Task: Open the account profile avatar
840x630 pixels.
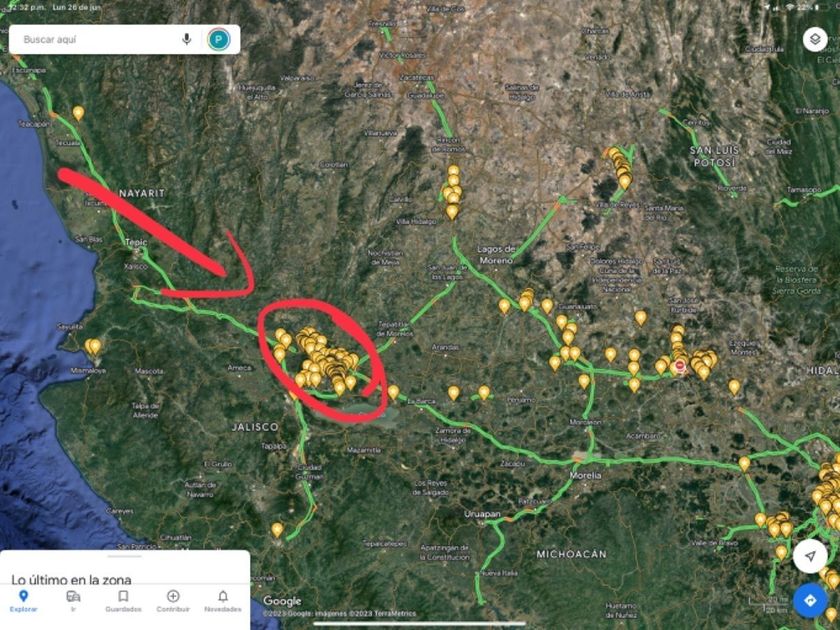Action: (x=219, y=39)
